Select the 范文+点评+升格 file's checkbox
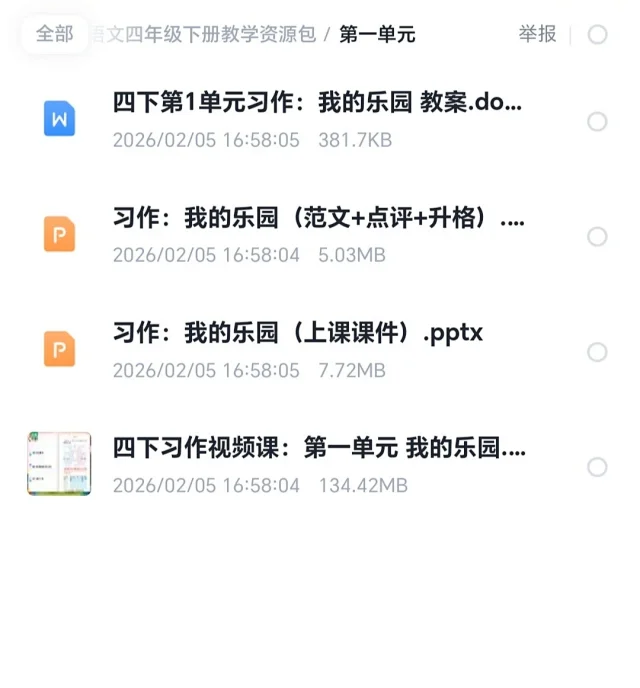Viewport: 640px width, 688px height. tap(597, 237)
